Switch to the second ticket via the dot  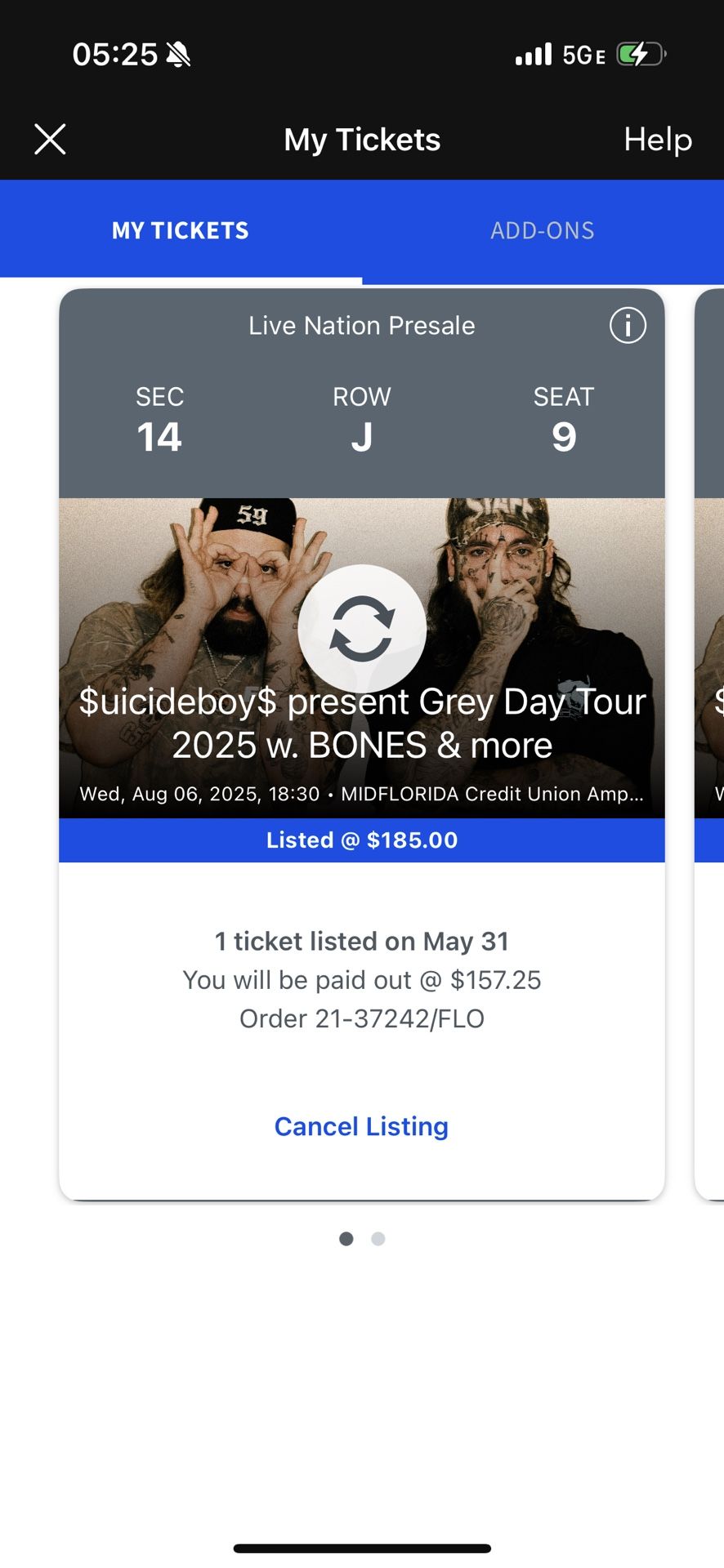(378, 1238)
